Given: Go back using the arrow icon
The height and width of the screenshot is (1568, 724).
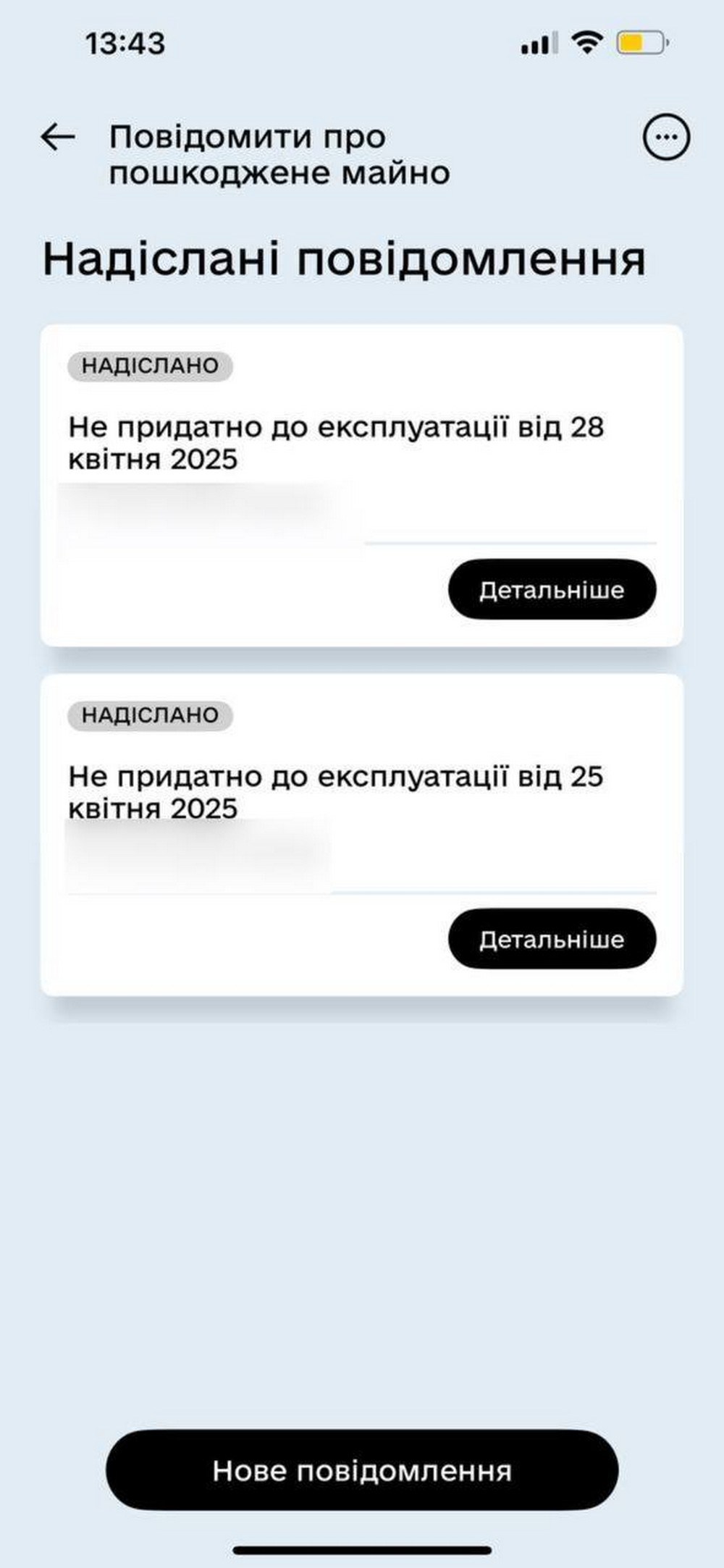Looking at the screenshot, I should 58,137.
